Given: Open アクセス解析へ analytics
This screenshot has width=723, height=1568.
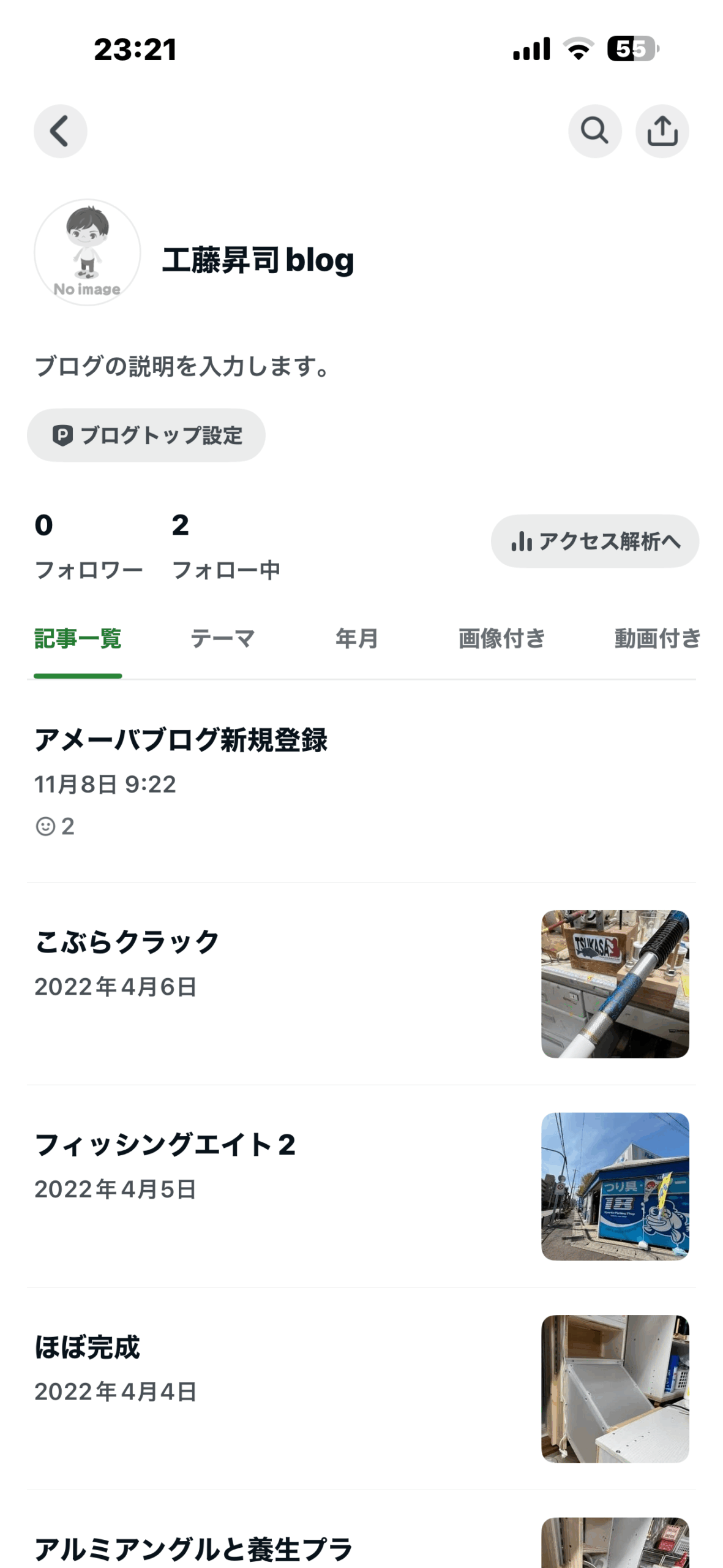Looking at the screenshot, I should pos(594,541).
